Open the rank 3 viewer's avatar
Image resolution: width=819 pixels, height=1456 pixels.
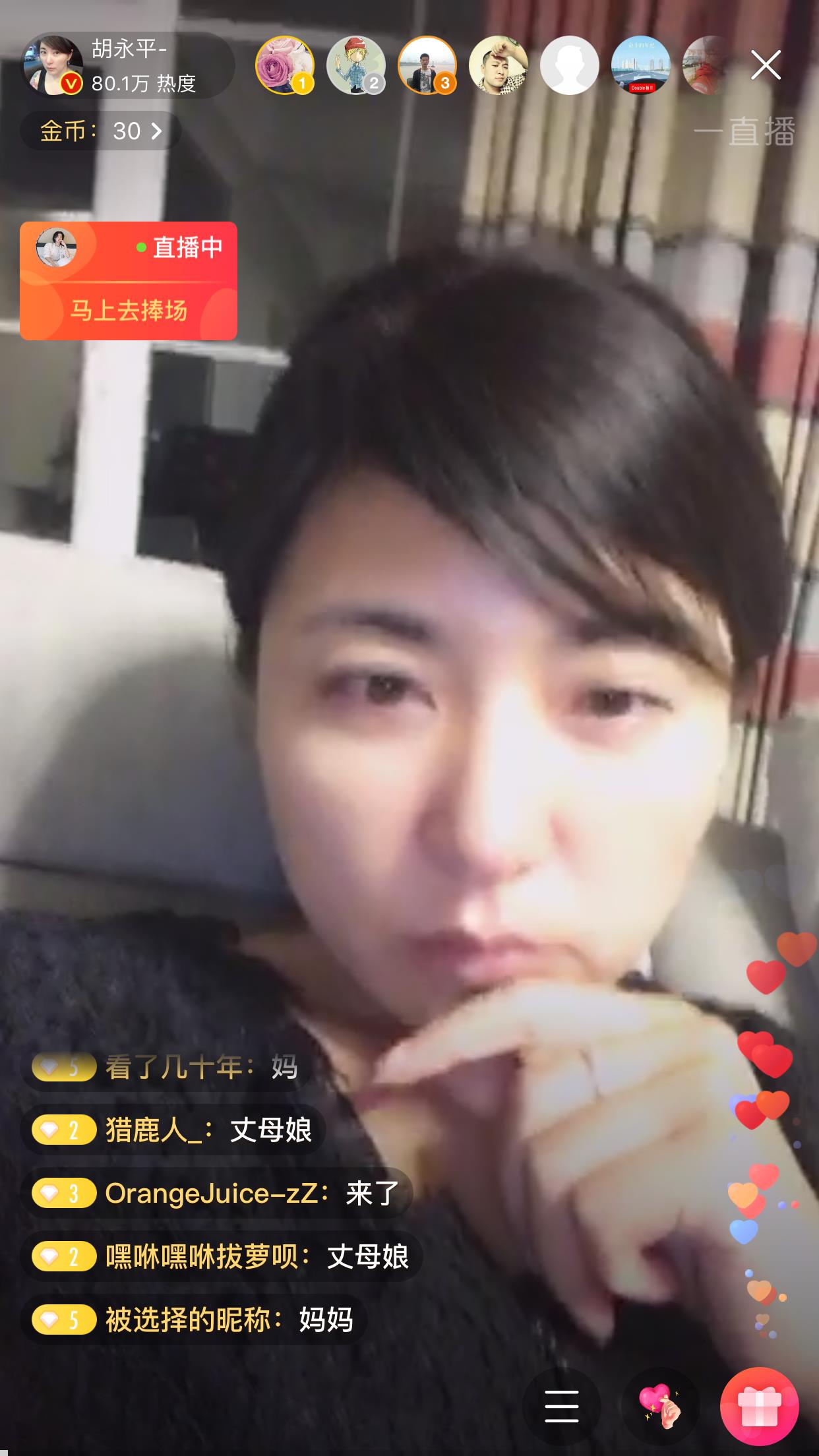(x=427, y=65)
